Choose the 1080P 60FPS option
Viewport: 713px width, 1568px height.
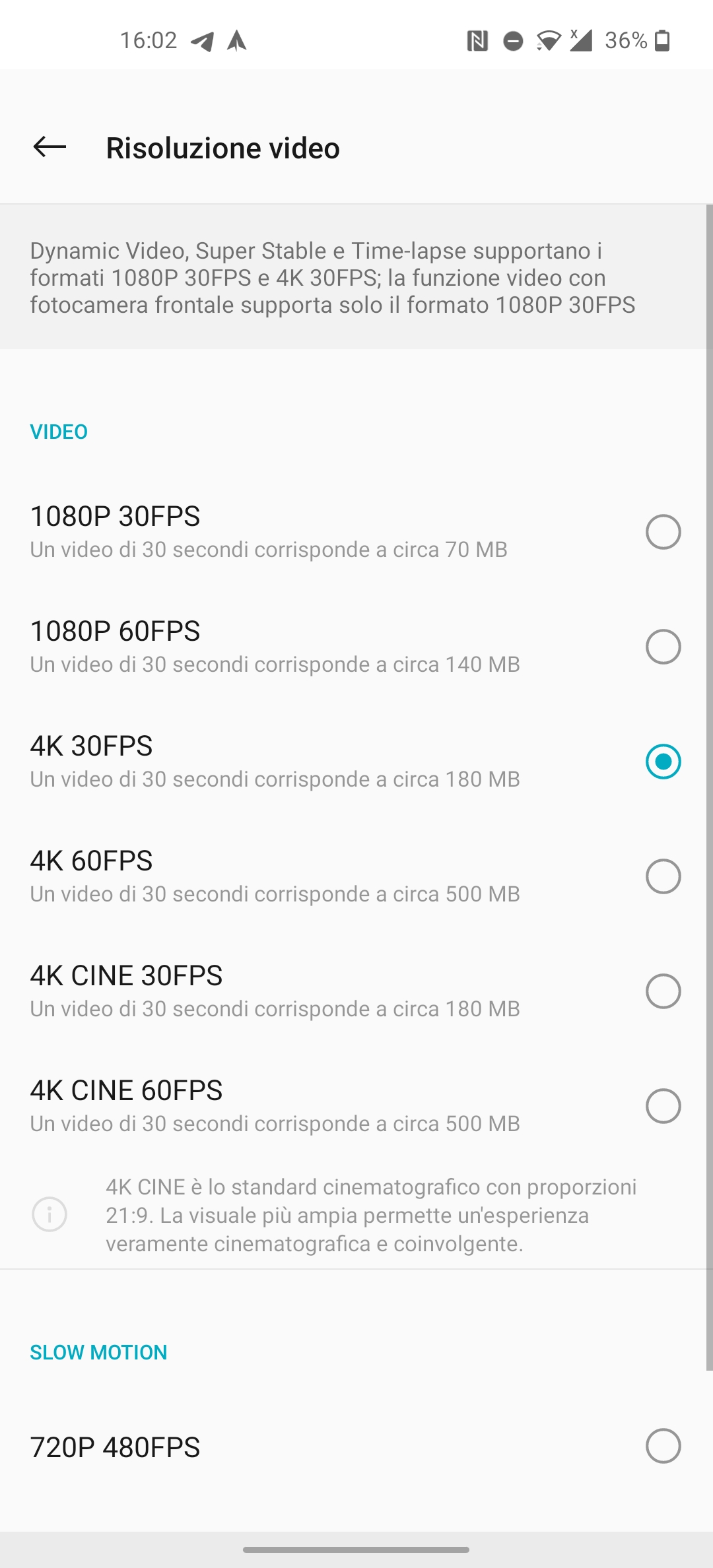[356, 647]
